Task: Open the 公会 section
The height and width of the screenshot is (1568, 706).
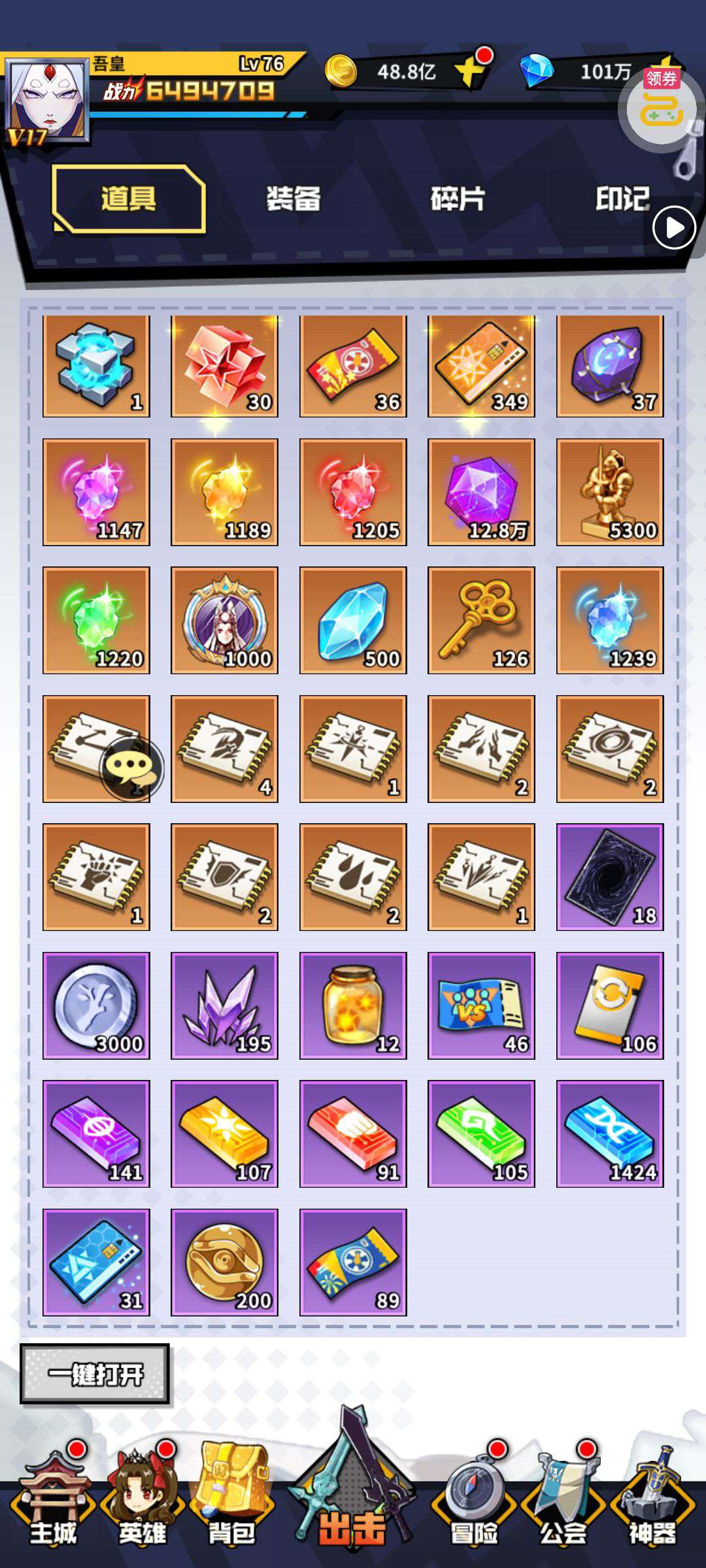Action: point(563,1505)
